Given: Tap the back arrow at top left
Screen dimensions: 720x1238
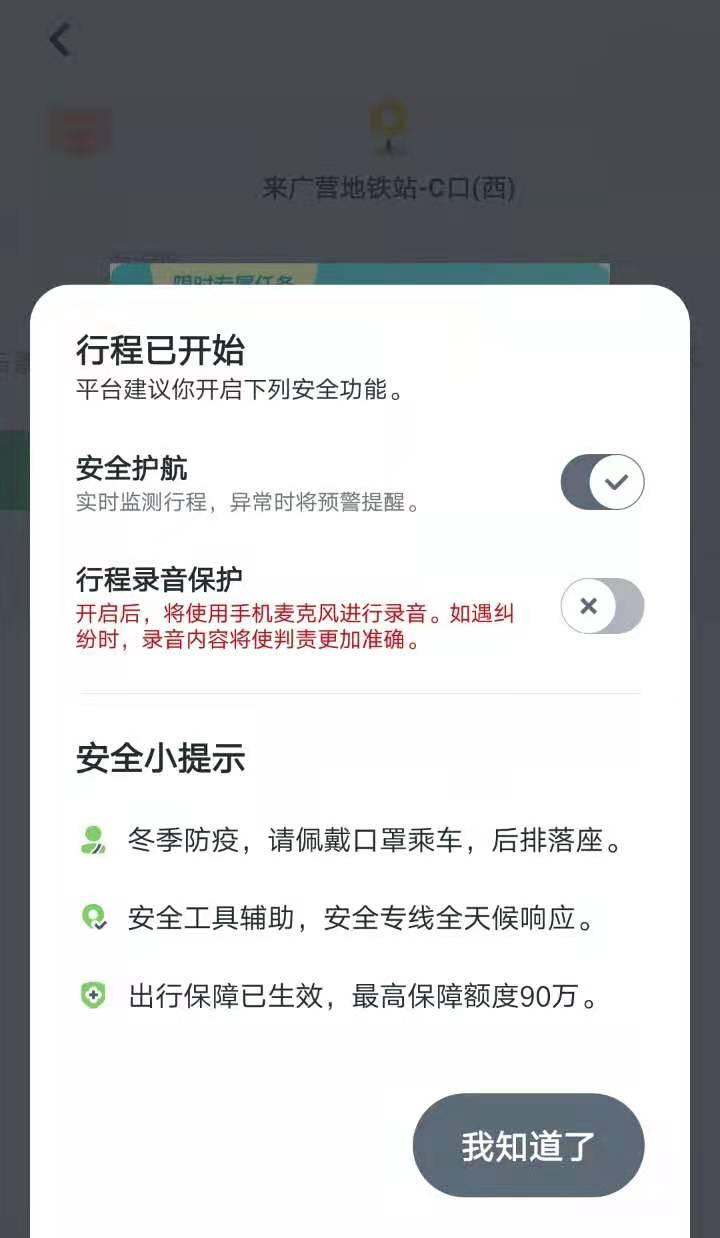Looking at the screenshot, I should (60, 40).
